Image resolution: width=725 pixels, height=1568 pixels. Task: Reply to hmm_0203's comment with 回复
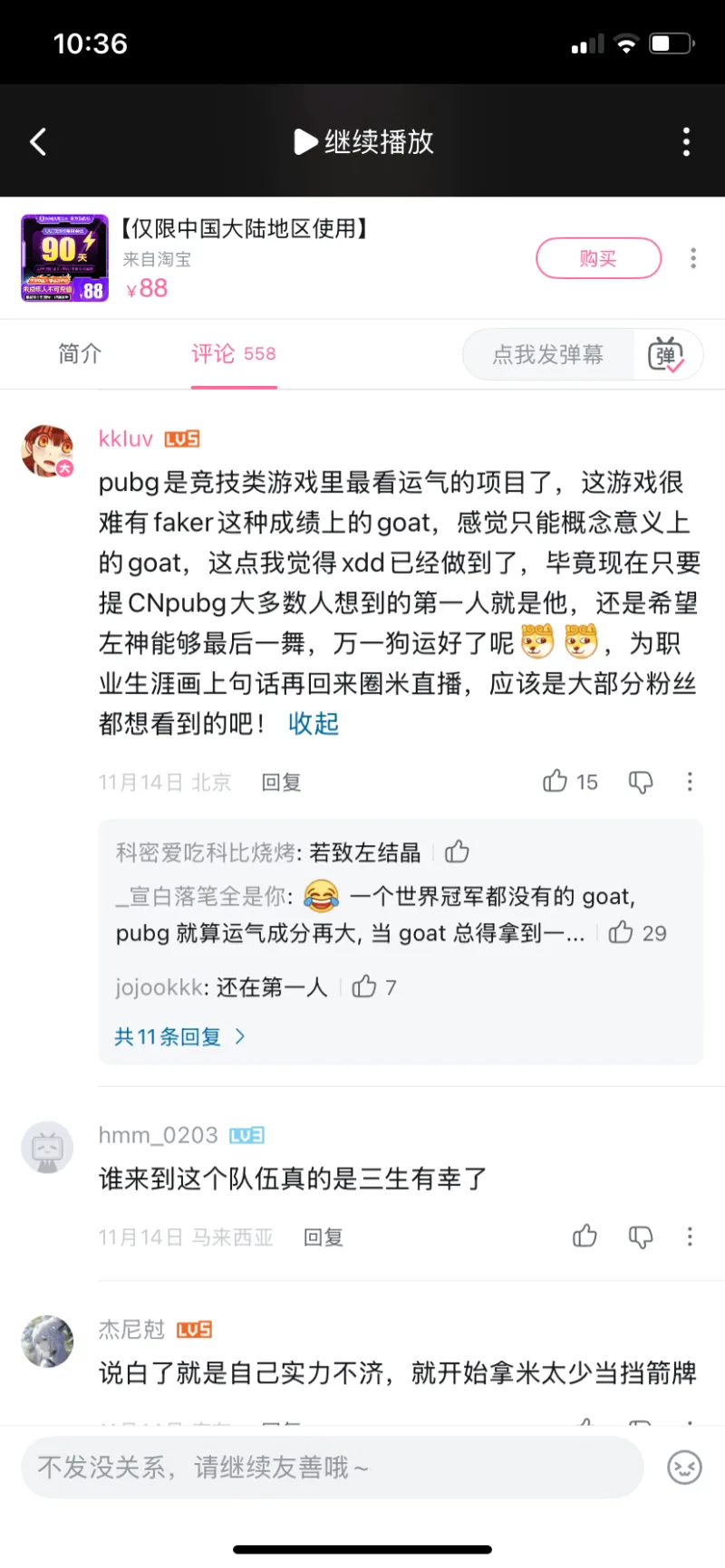pyautogui.click(x=323, y=1237)
